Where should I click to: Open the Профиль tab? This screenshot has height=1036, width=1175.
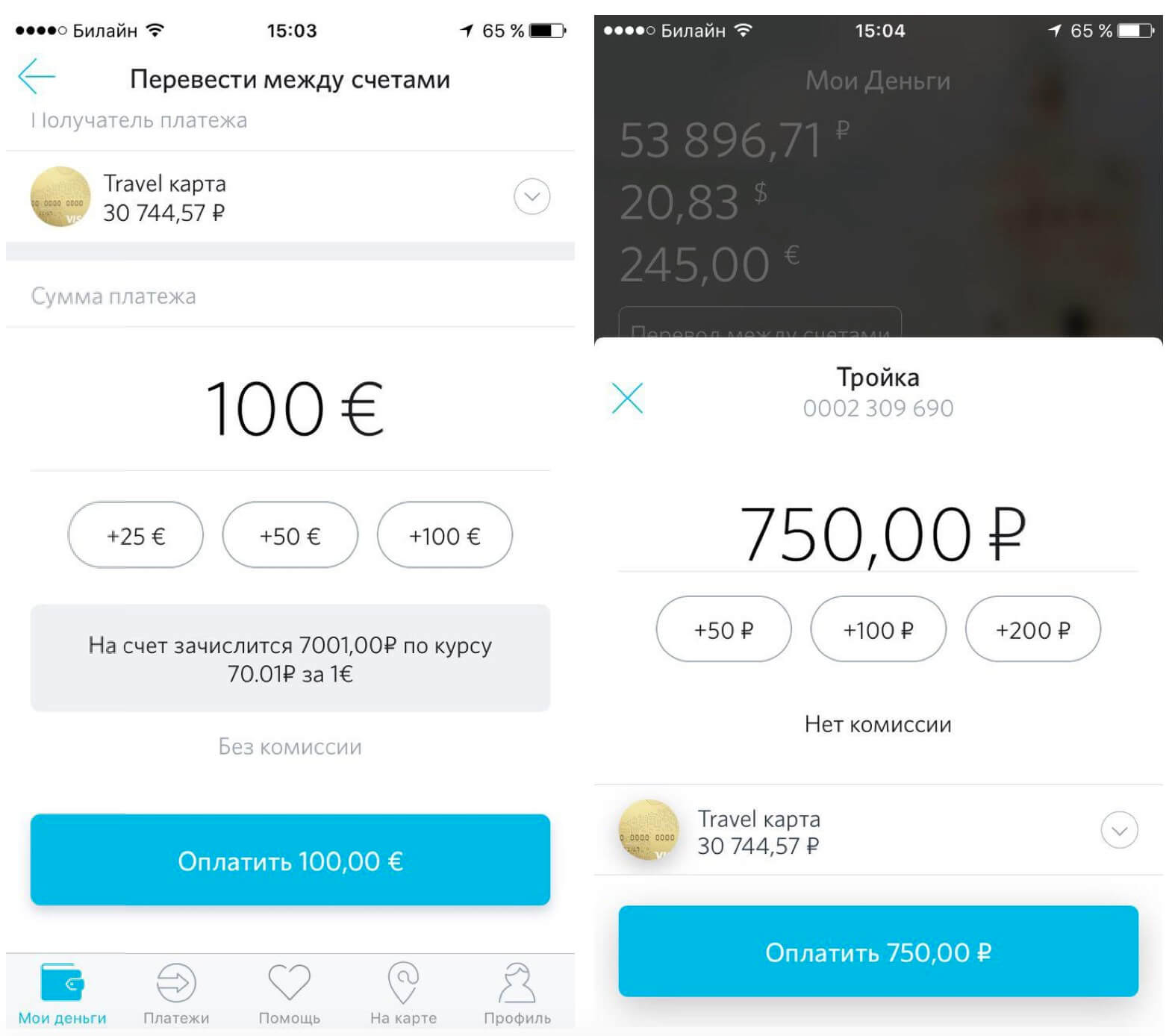tap(517, 993)
